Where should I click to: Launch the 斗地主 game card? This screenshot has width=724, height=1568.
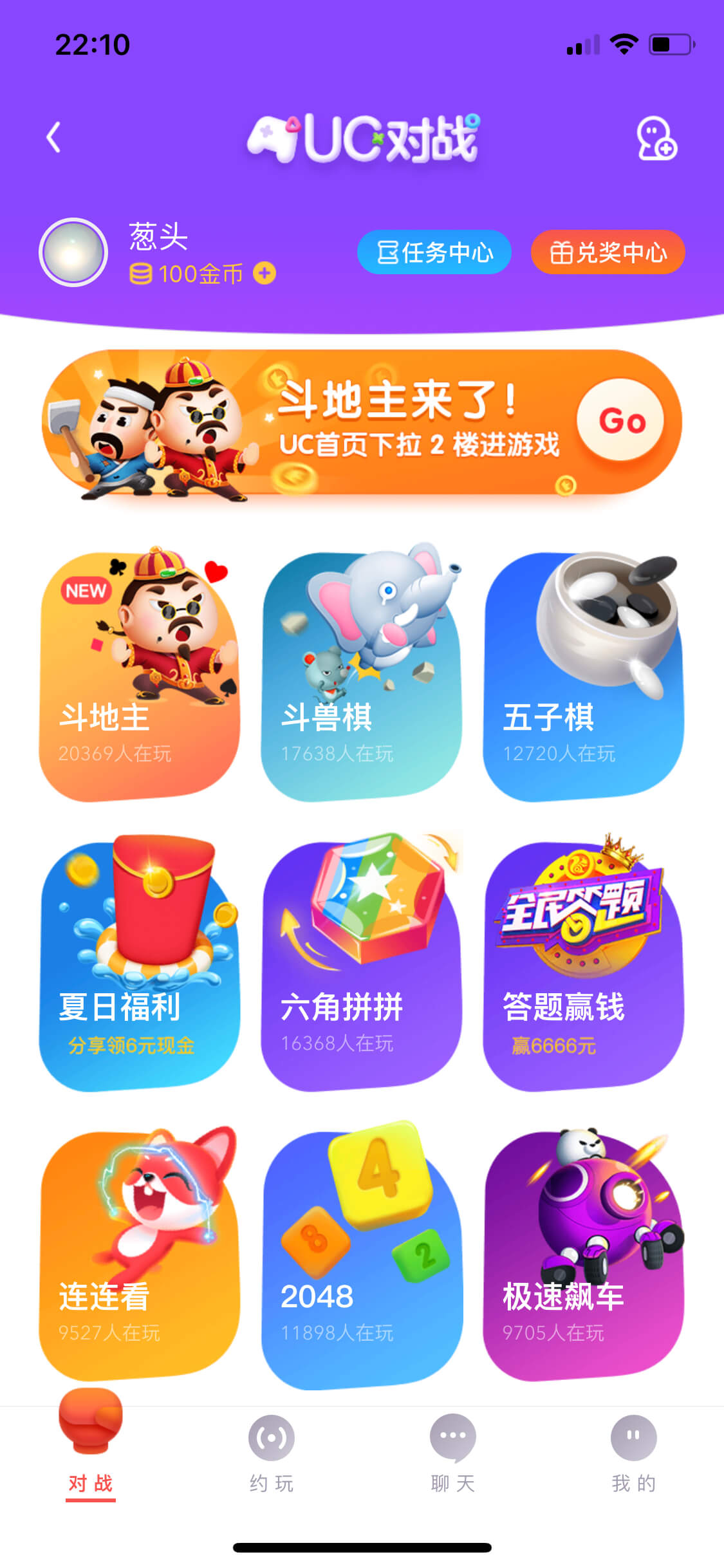(139, 675)
